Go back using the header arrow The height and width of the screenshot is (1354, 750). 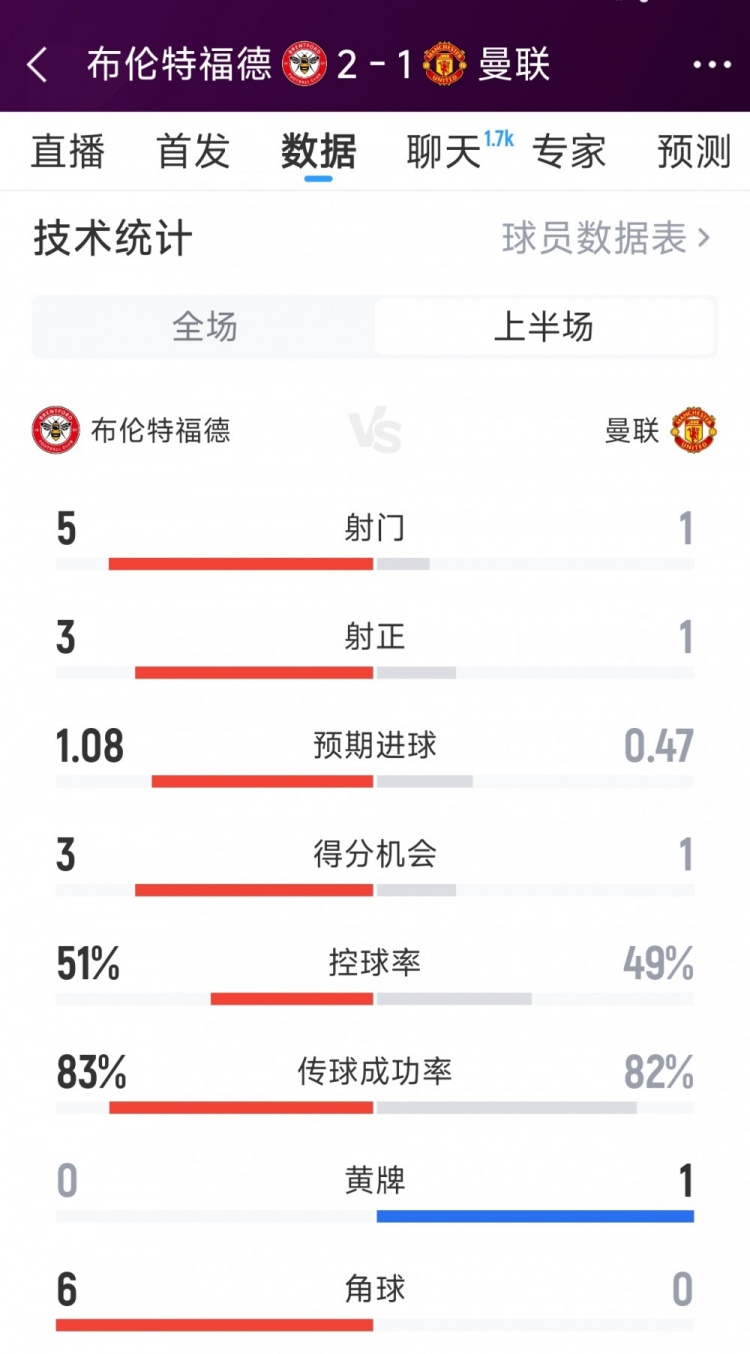point(37,66)
